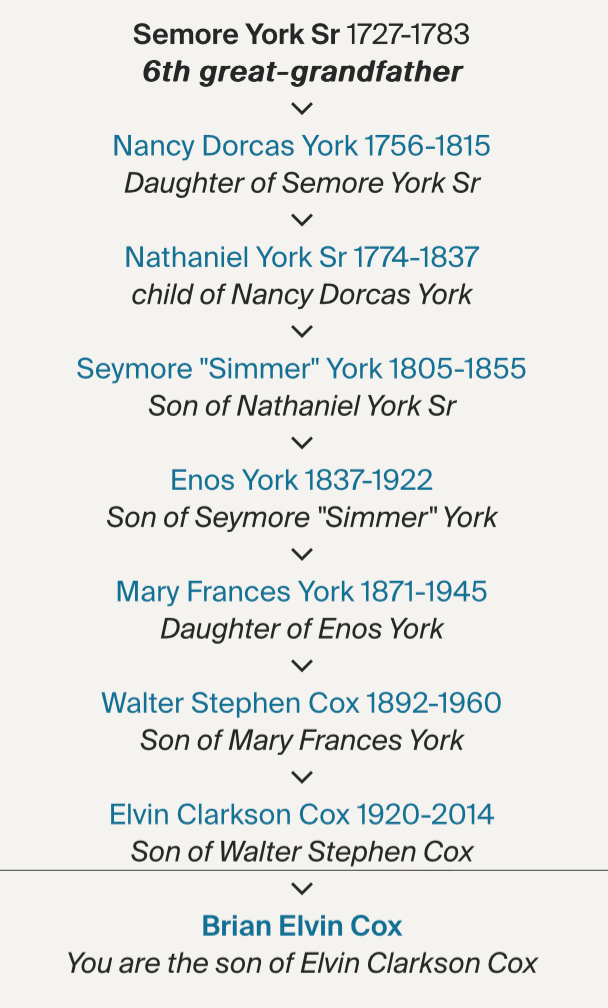View Nathaniel York Sr 1774-1837
Image resolution: width=608 pixels, height=1008 pixels.
pyautogui.click(x=301, y=257)
